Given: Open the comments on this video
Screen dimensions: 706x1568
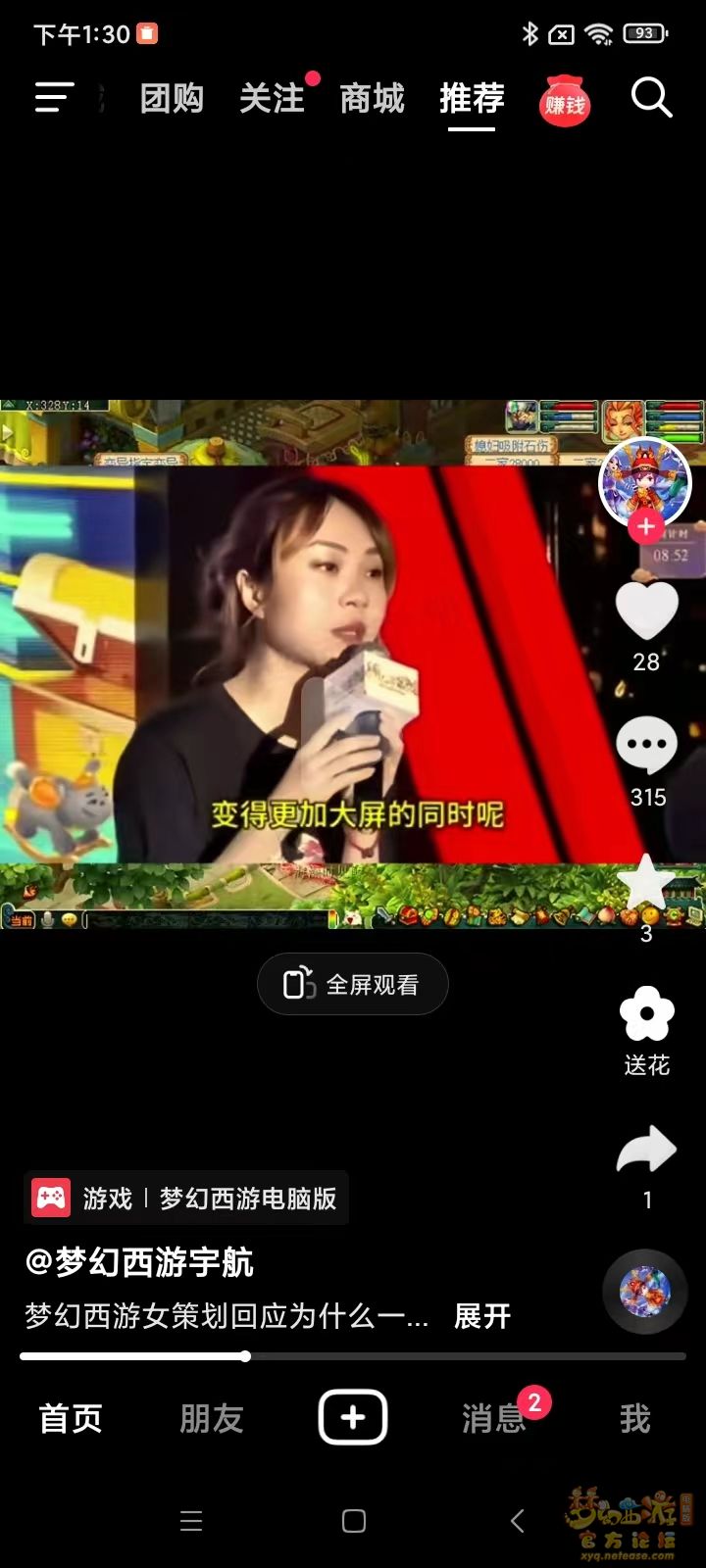Looking at the screenshot, I should 646,746.
